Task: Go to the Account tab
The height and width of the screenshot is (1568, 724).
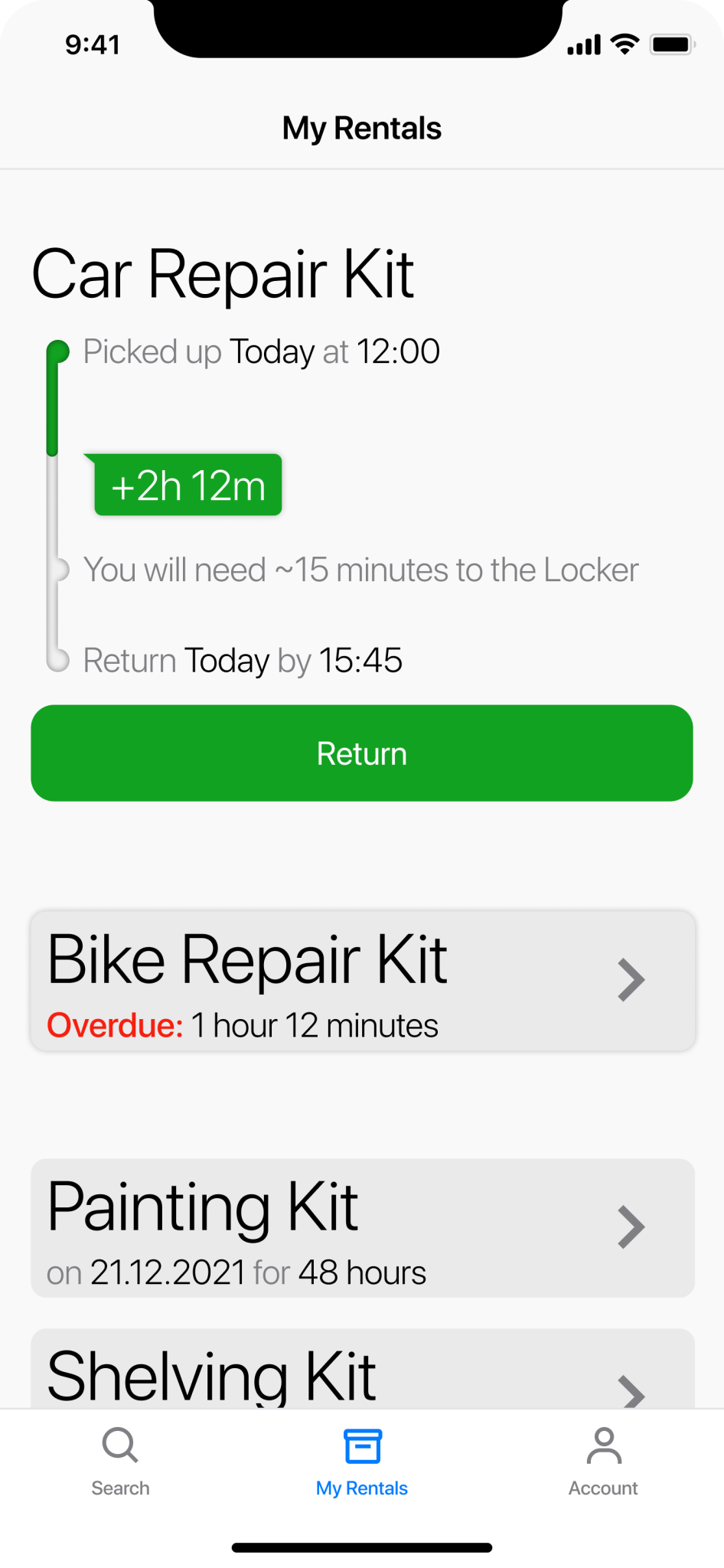Action: pos(603,1462)
